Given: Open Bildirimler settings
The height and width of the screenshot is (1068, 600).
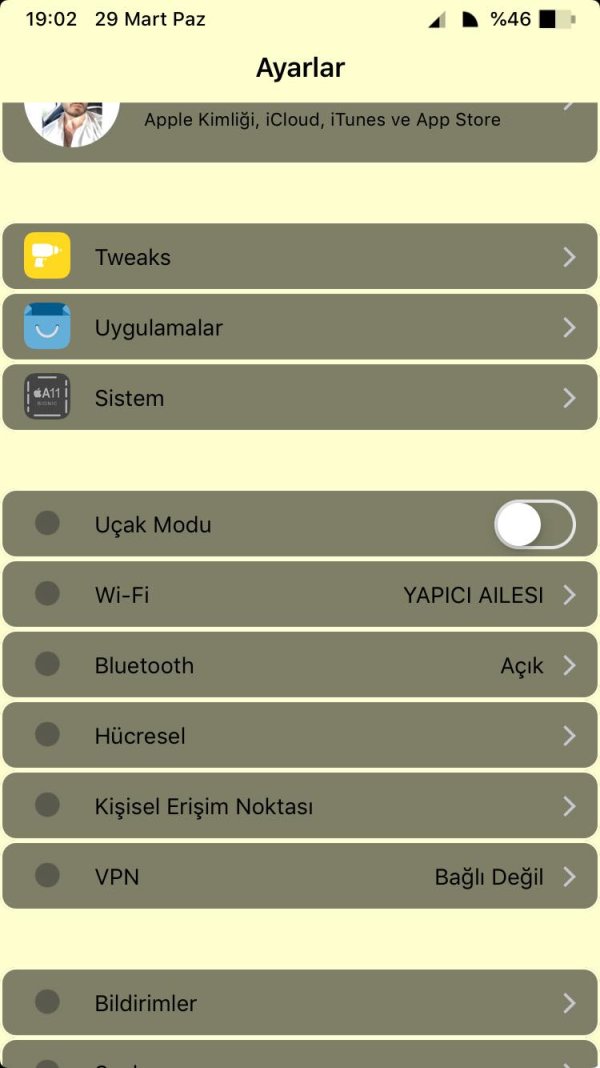Looking at the screenshot, I should [x=300, y=1003].
